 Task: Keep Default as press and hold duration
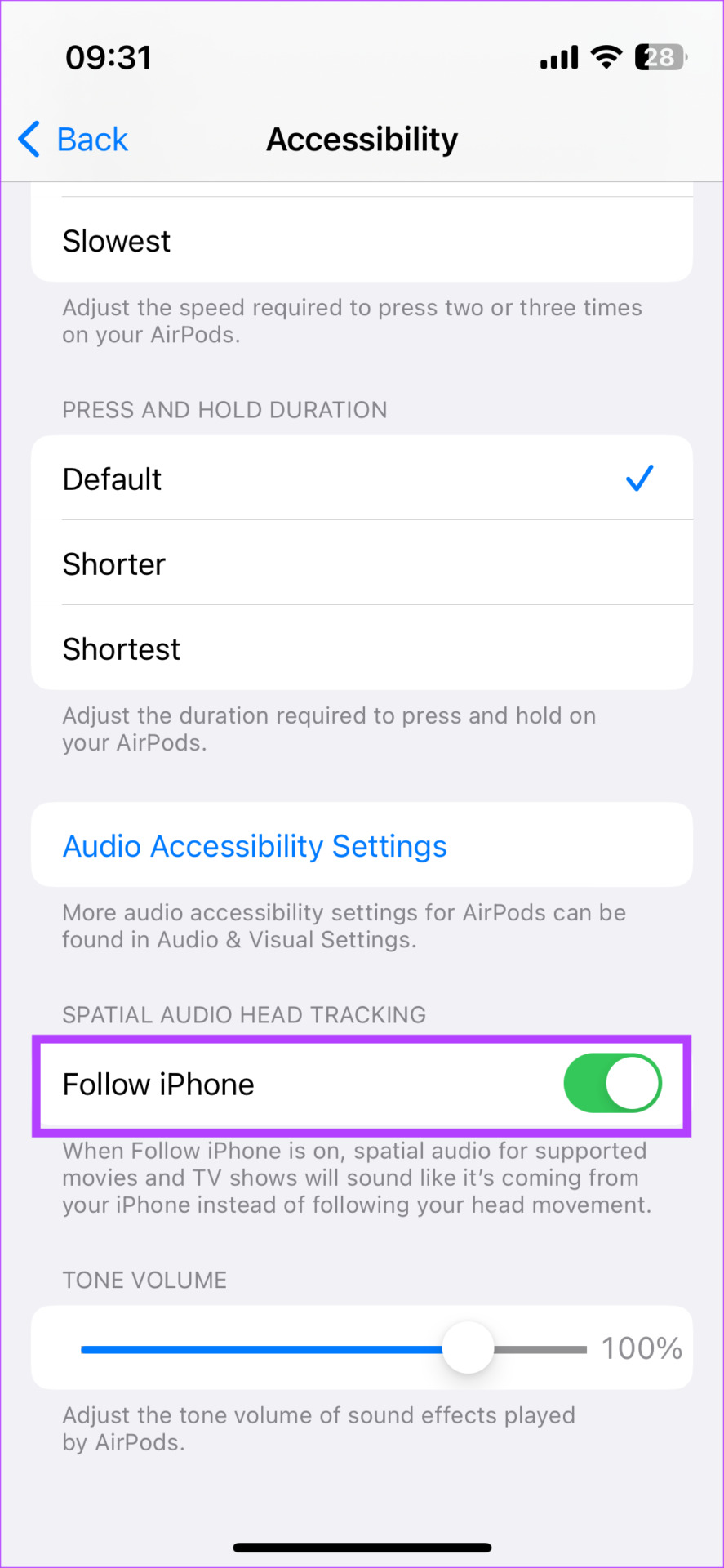pyautogui.click(x=112, y=479)
